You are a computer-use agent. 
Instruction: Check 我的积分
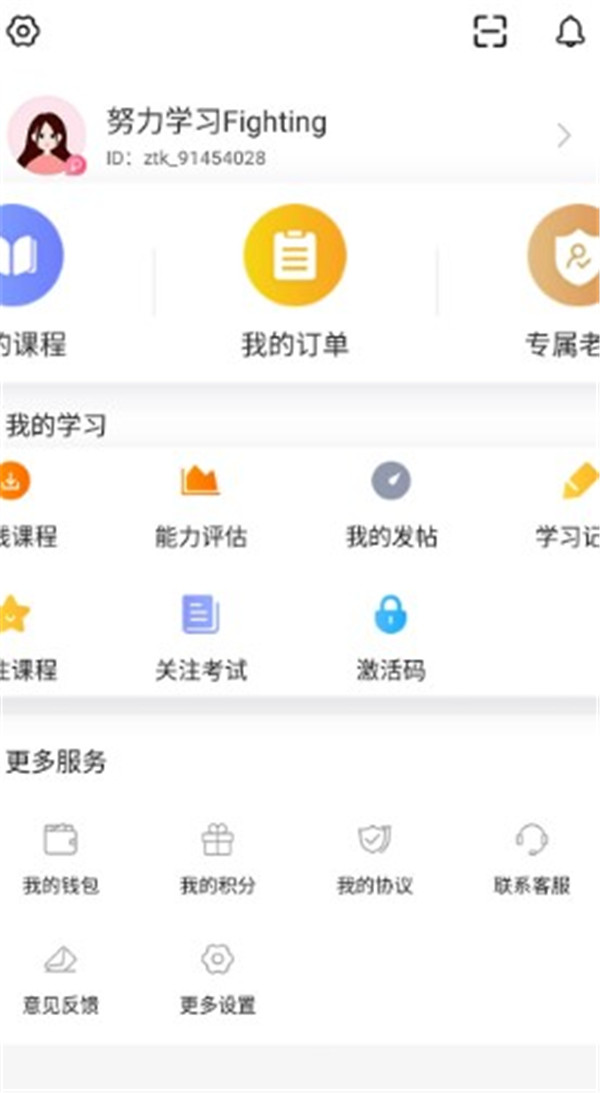(x=217, y=858)
